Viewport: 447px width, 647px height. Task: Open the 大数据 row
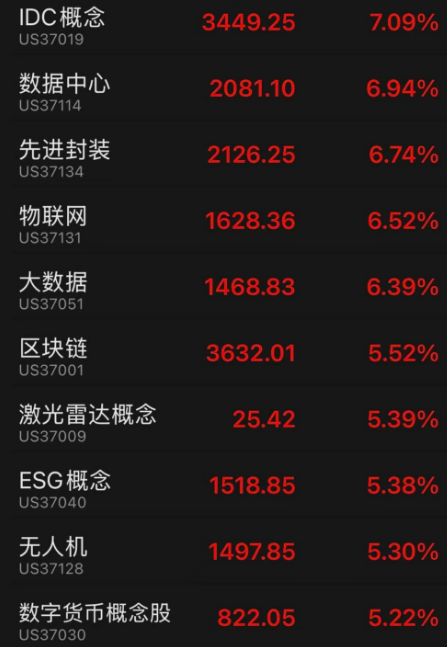pyautogui.click(x=223, y=287)
